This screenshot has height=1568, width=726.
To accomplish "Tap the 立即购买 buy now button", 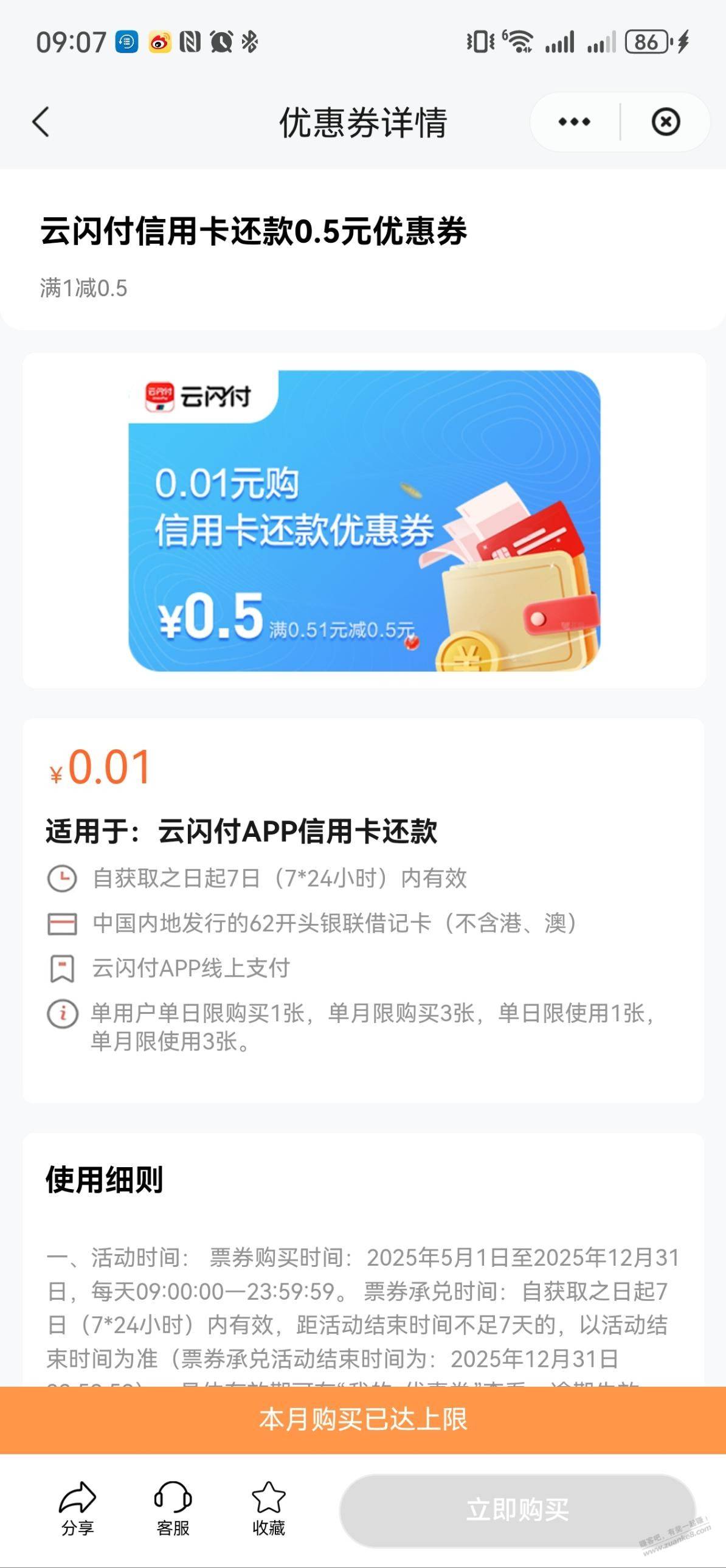I will [x=517, y=1510].
